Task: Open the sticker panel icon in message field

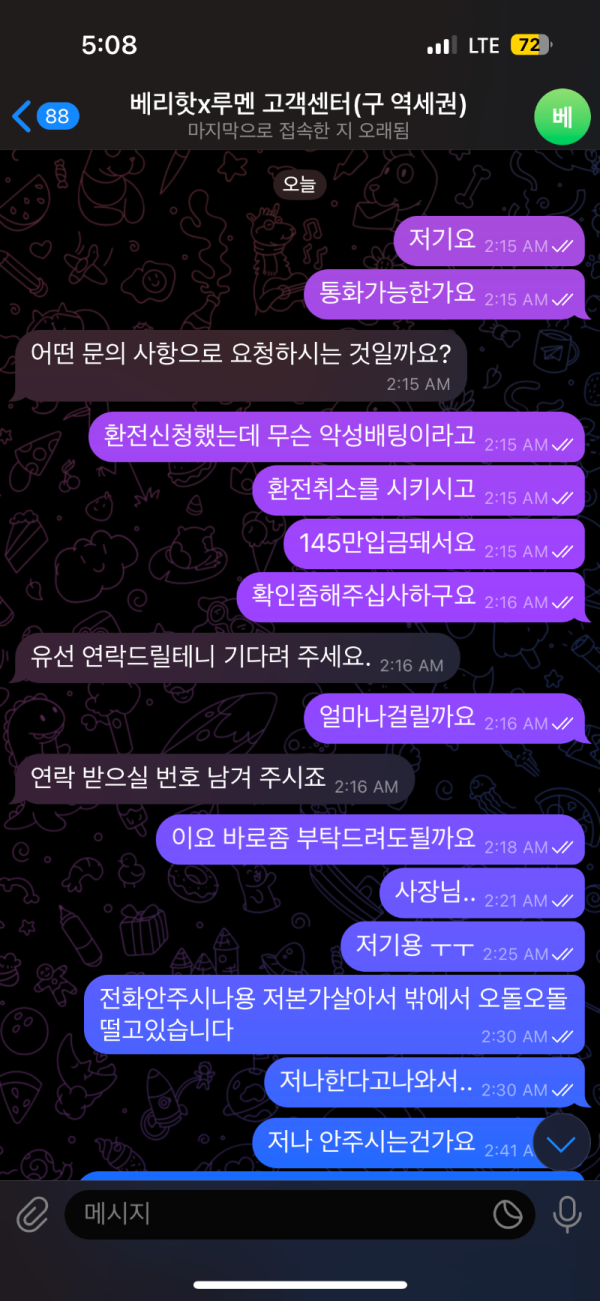Action: (x=508, y=1214)
